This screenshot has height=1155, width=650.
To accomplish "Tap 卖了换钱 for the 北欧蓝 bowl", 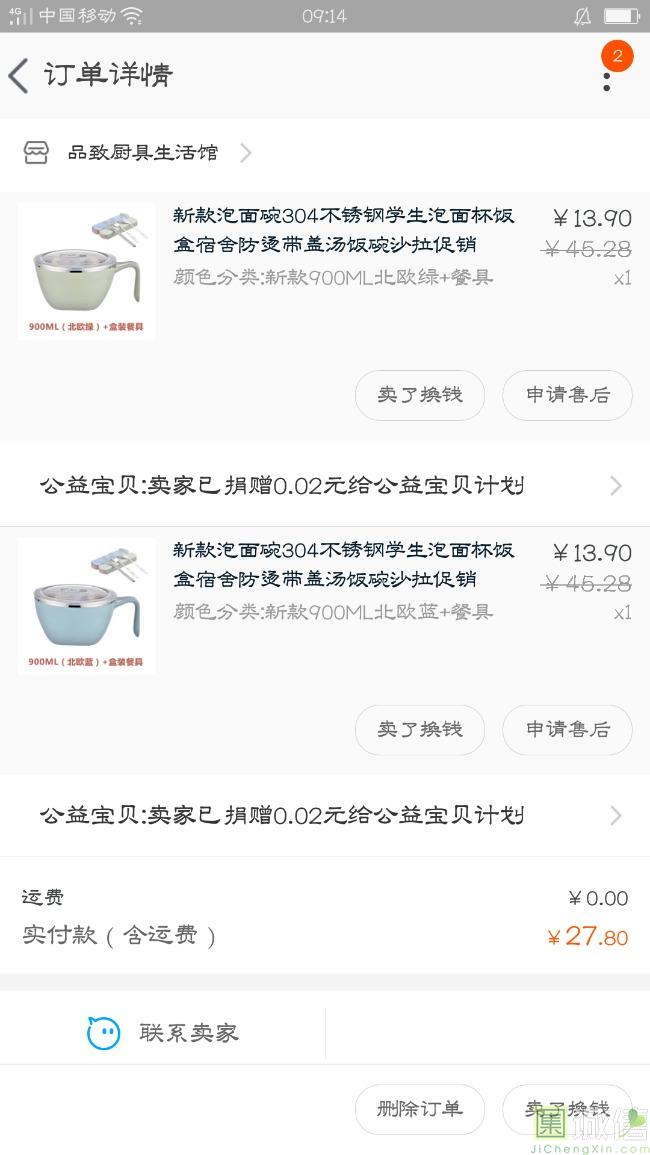I will click(420, 729).
